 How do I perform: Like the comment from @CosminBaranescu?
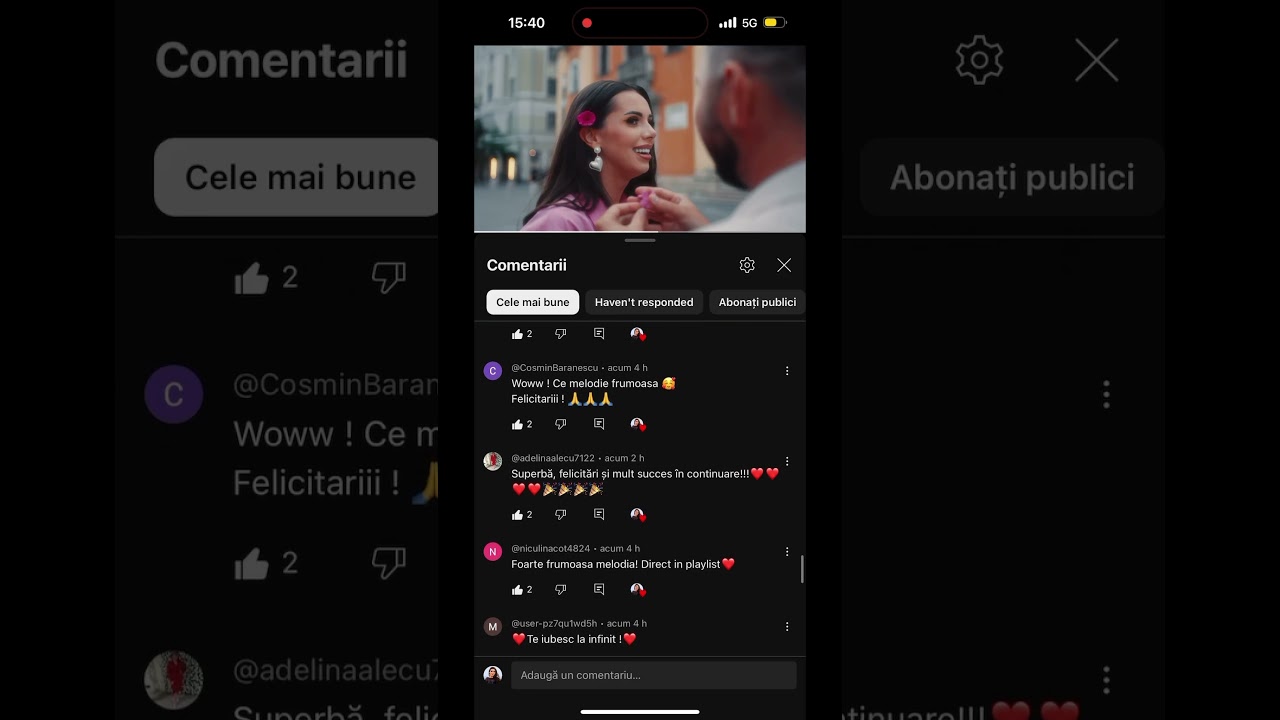(517, 424)
